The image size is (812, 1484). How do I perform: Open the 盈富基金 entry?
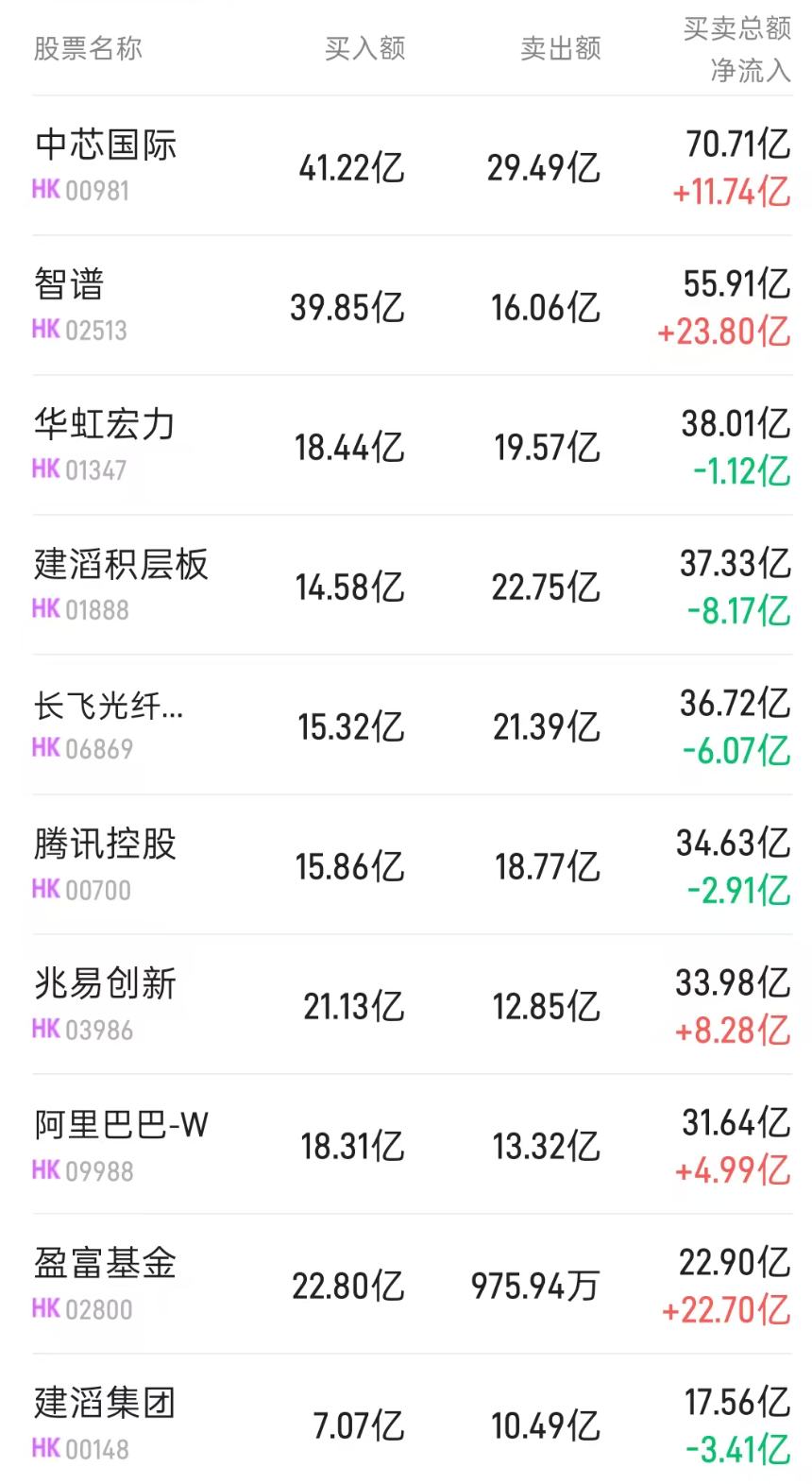[412, 1285]
